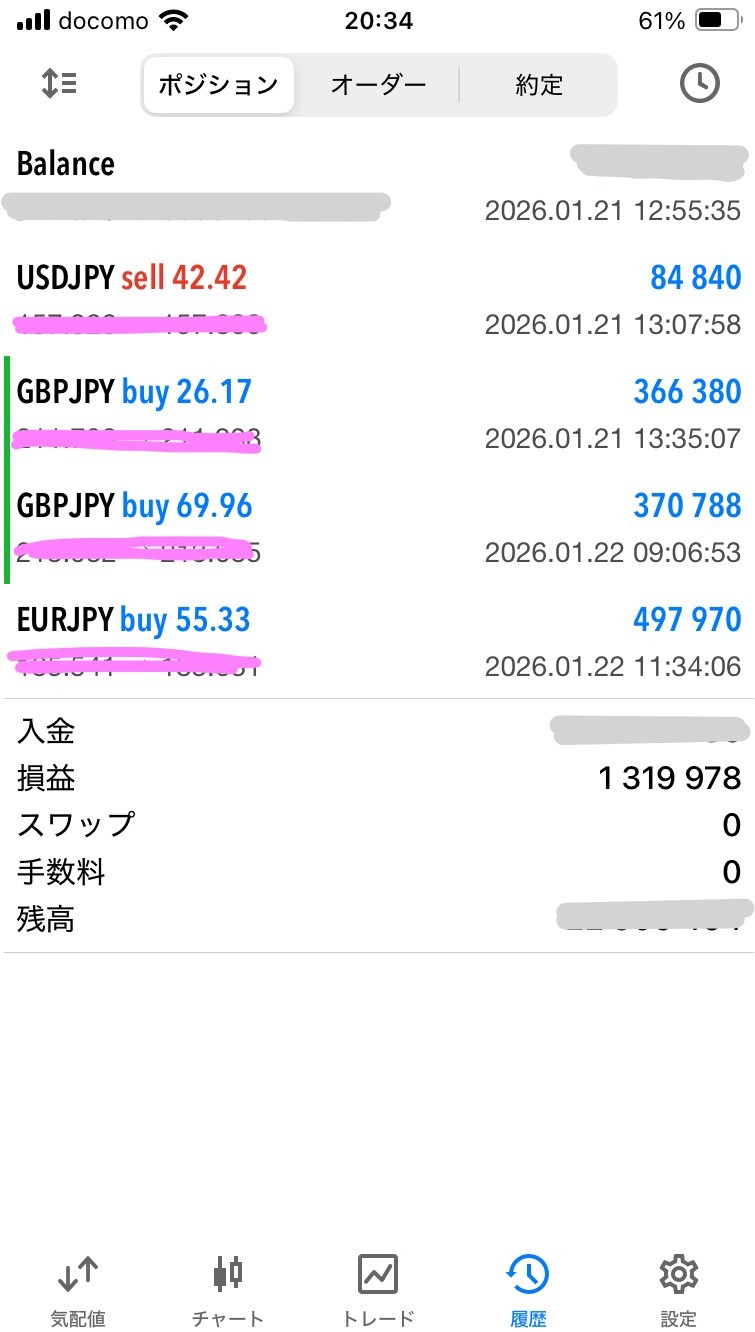The image size is (755, 1332).
Task: Open the 設定 settings tab
Action: coord(678,1288)
